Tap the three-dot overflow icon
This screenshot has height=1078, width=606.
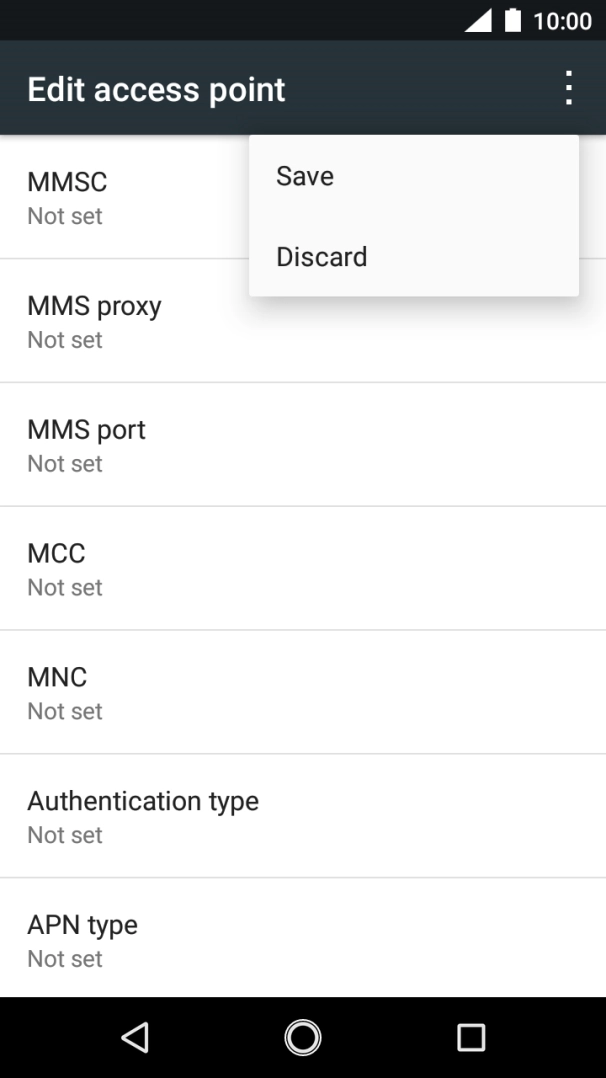568,88
